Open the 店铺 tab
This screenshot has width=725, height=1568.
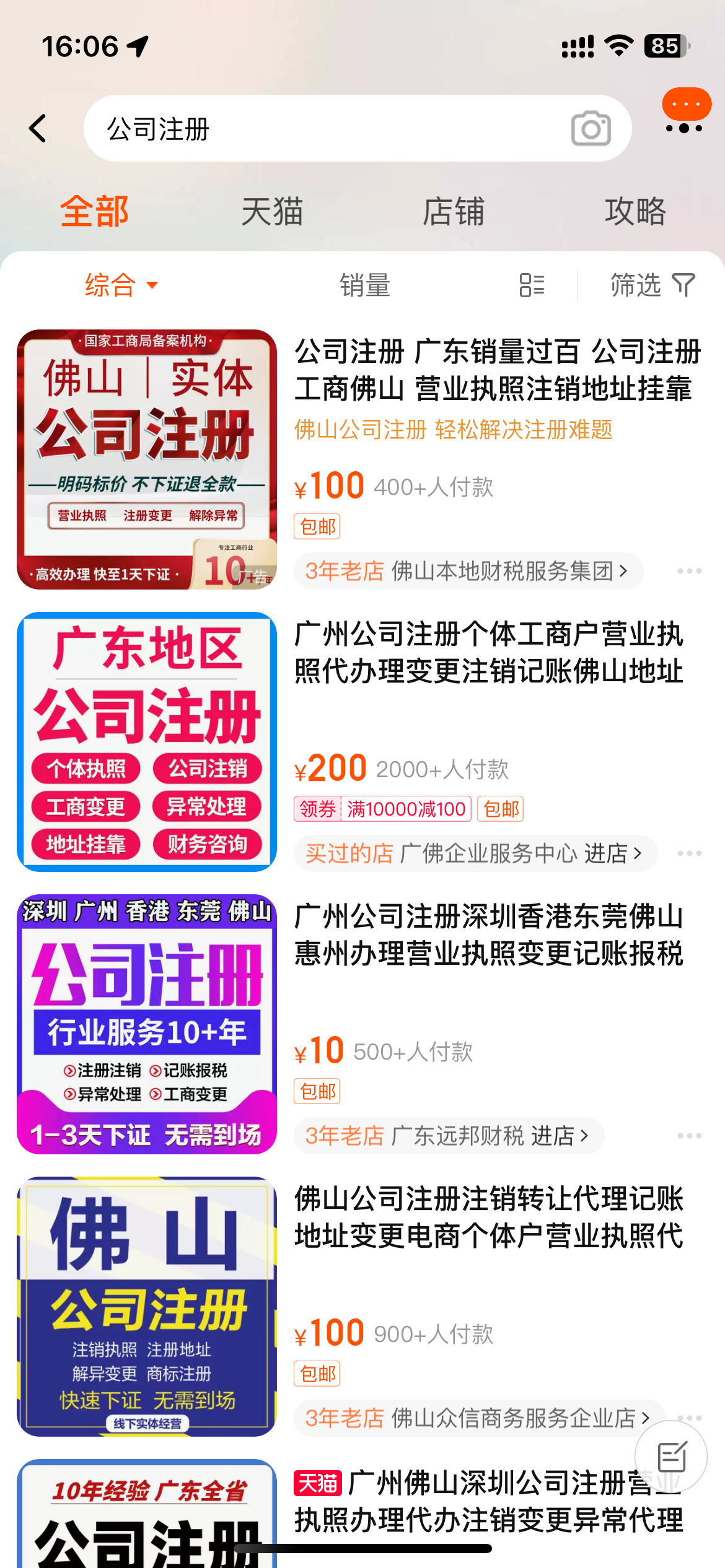pos(454,212)
